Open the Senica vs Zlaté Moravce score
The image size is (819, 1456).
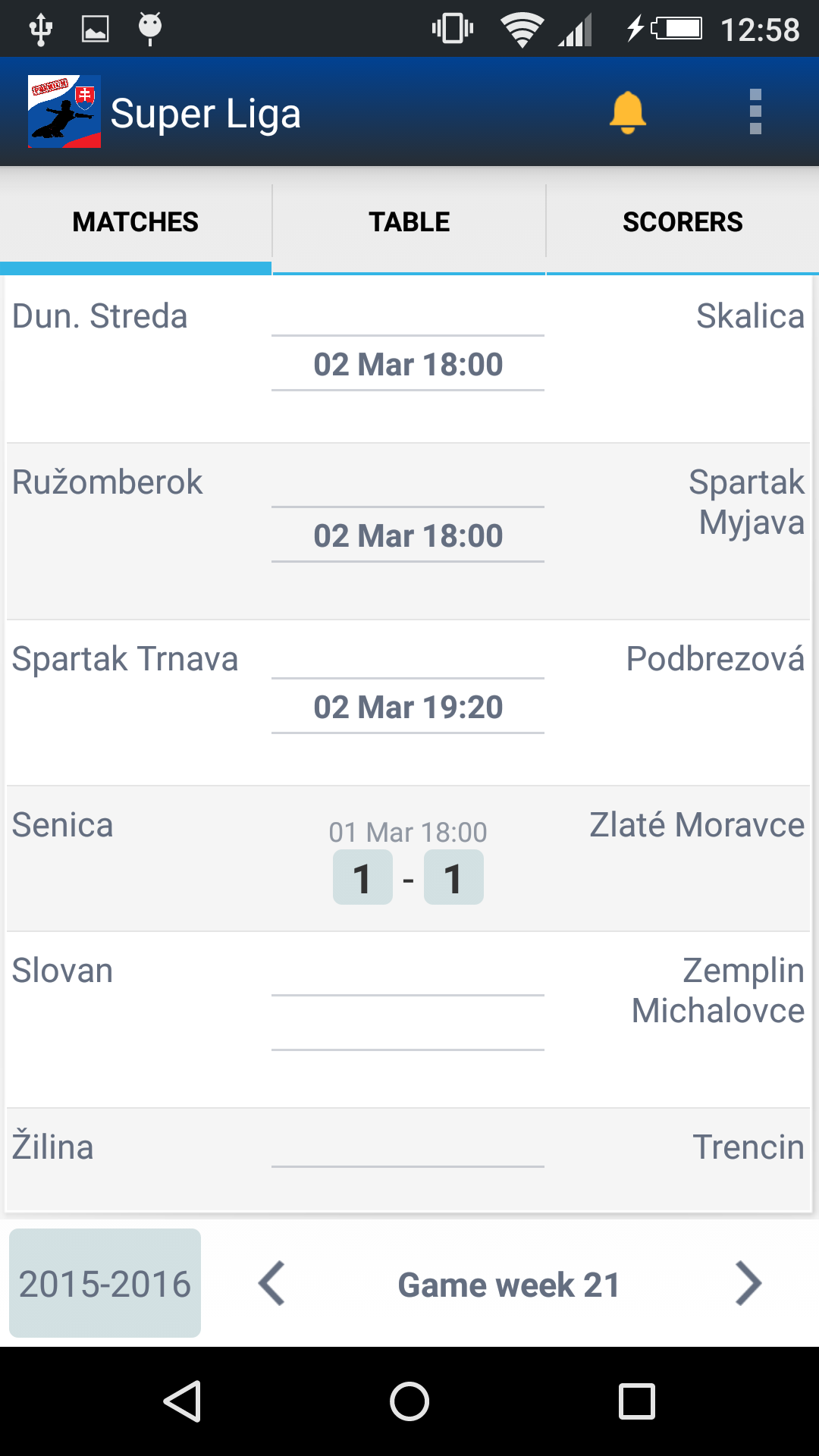[x=408, y=877]
